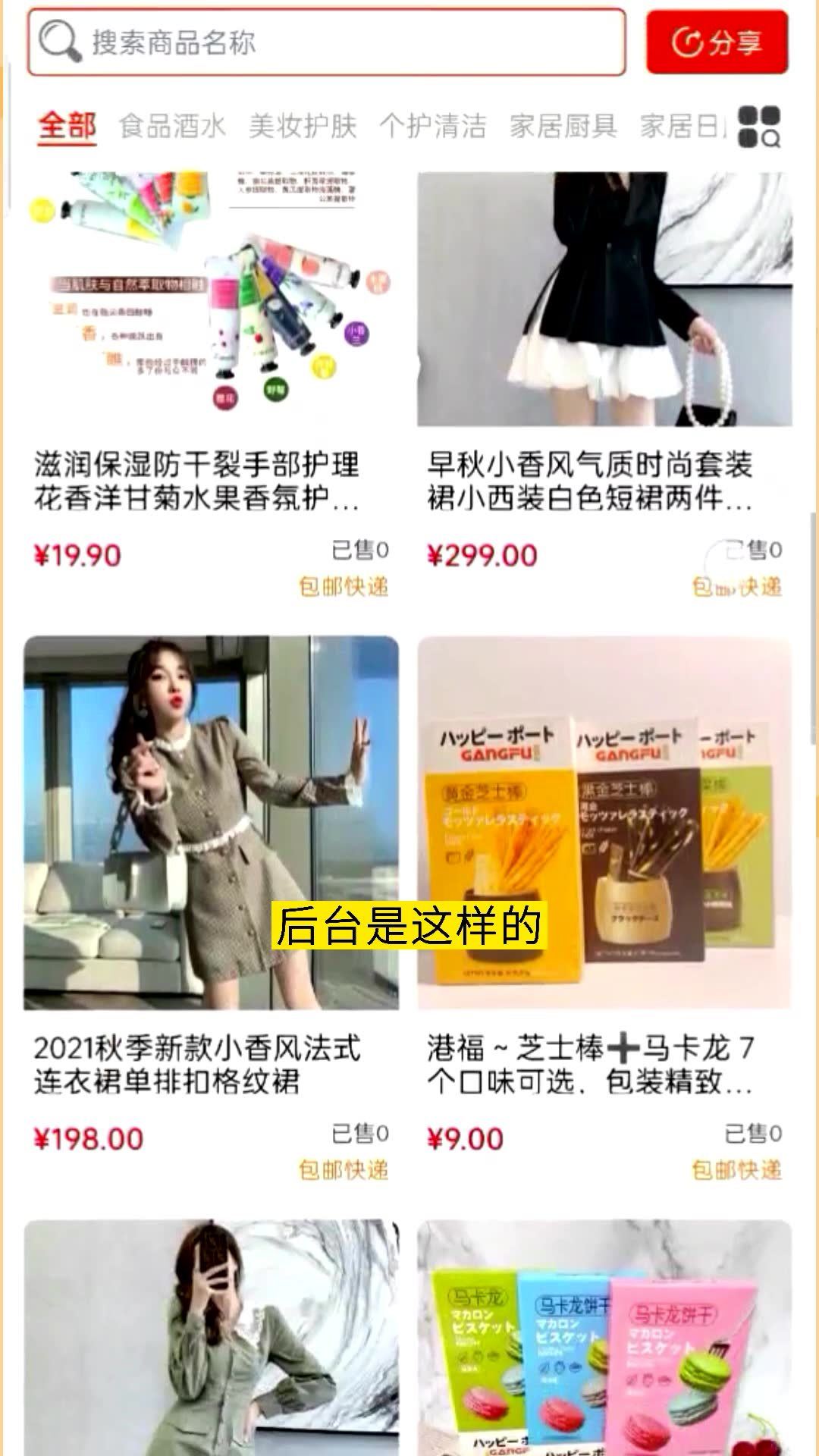This screenshot has height=1456, width=819.
Task: Tap the red 分享 share button
Action: 717,42
